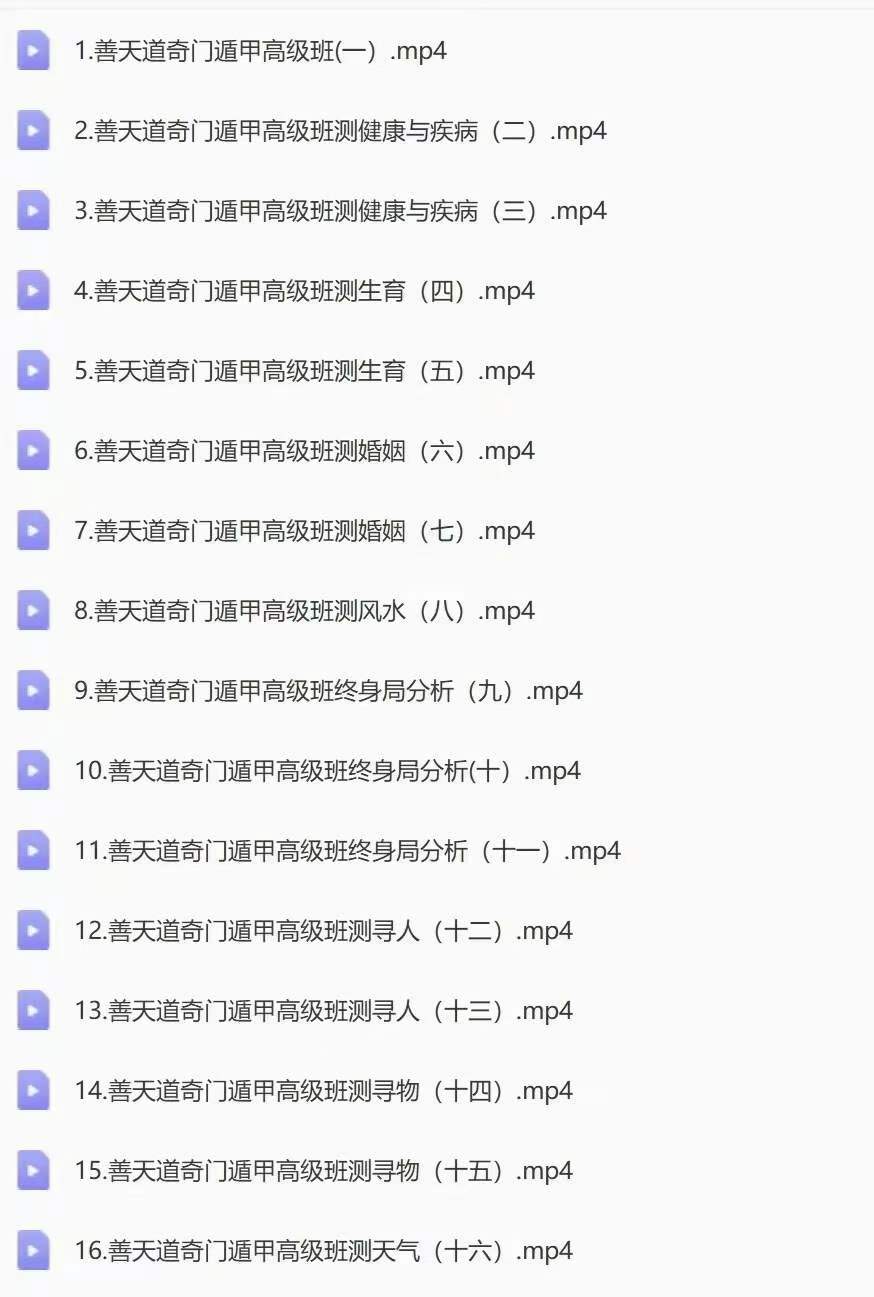Image resolution: width=874 pixels, height=1297 pixels.
Task: Open video 10 终身局分析(十）
Action: (328, 771)
